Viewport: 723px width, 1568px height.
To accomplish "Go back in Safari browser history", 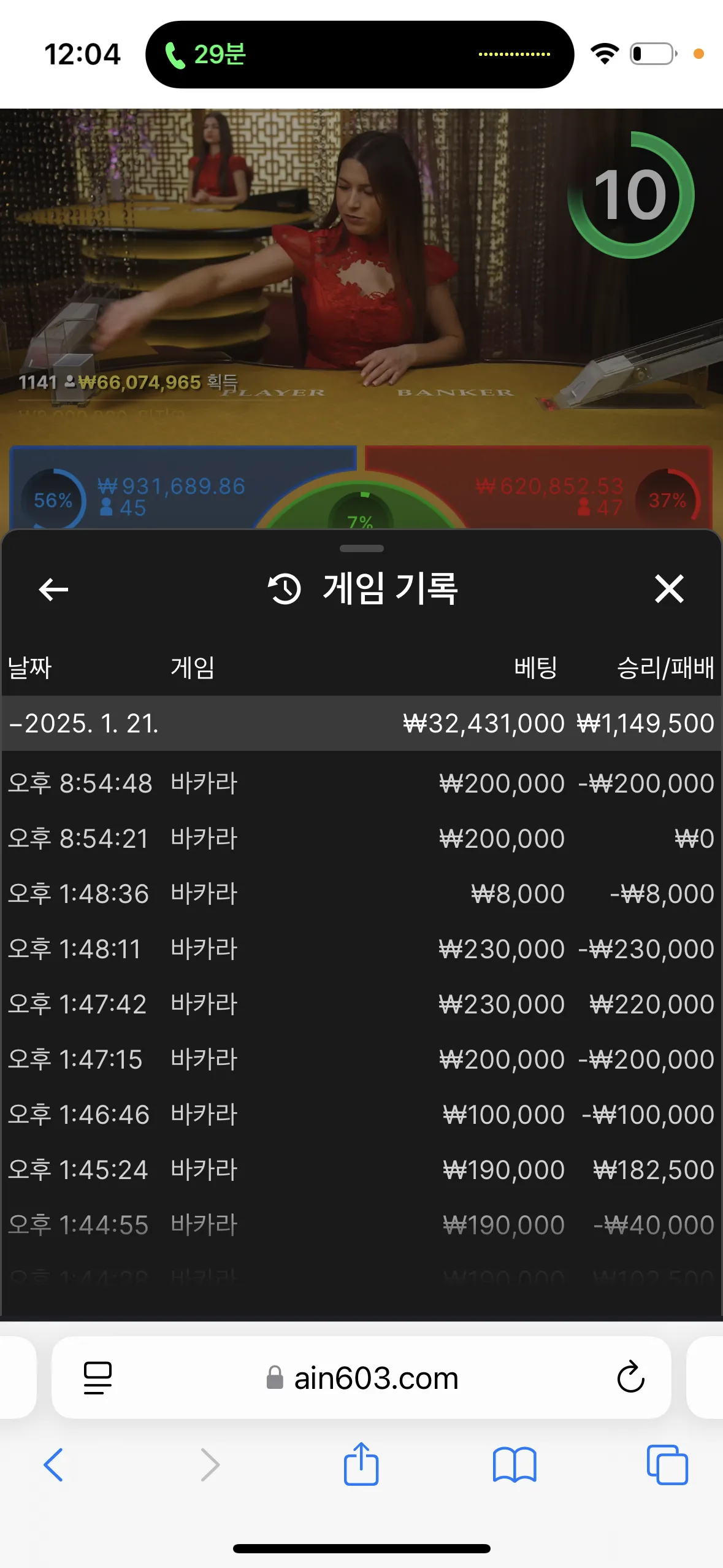I will (53, 1465).
